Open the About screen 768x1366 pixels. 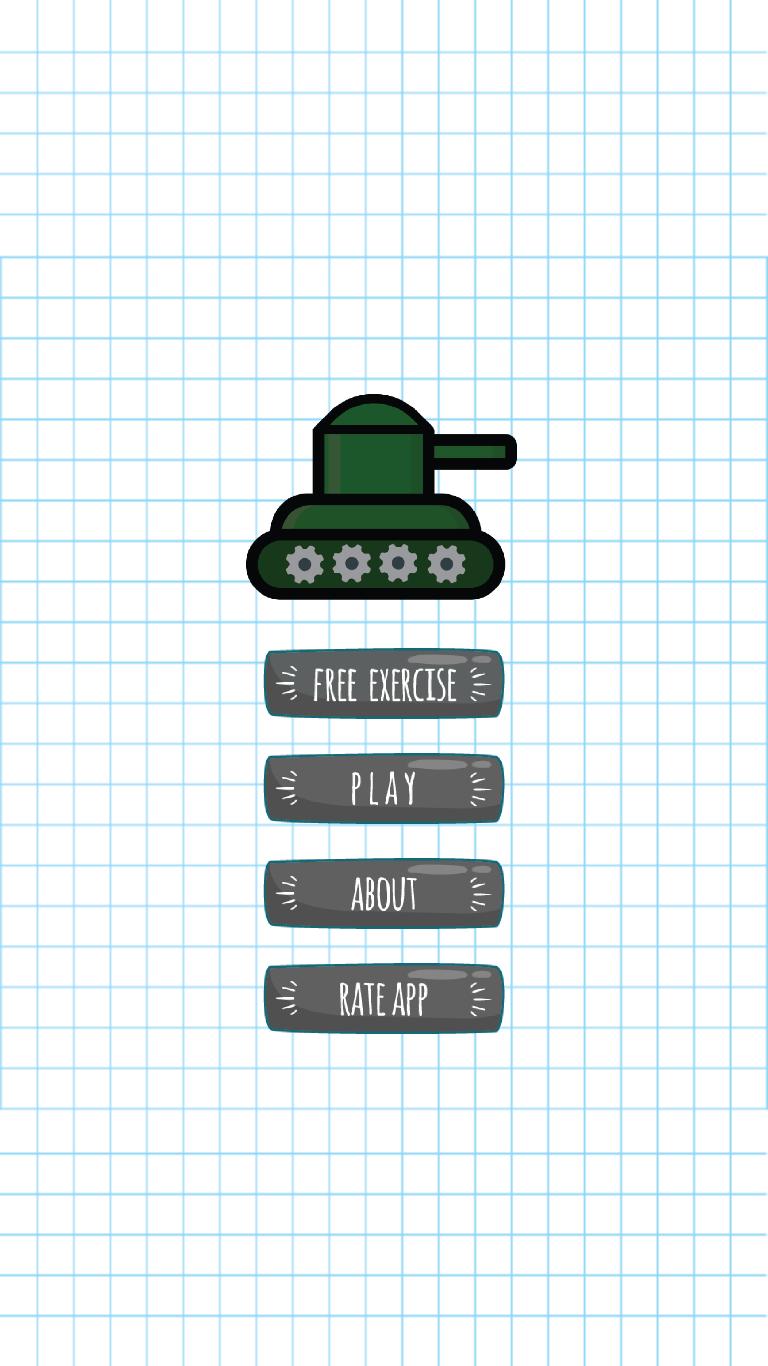[x=384, y=894]
